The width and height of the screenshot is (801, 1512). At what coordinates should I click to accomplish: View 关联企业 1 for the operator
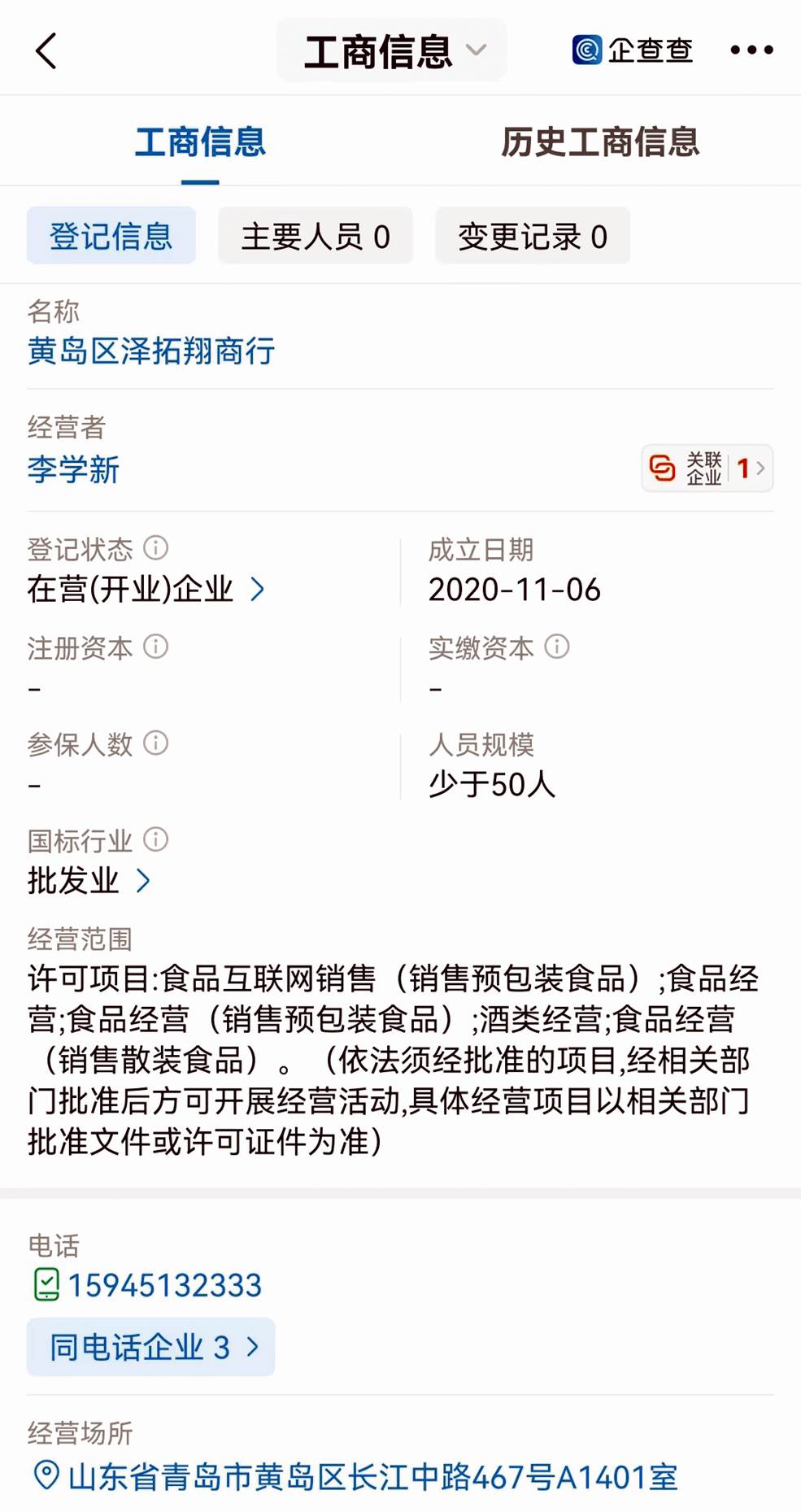tap(707, 468)
